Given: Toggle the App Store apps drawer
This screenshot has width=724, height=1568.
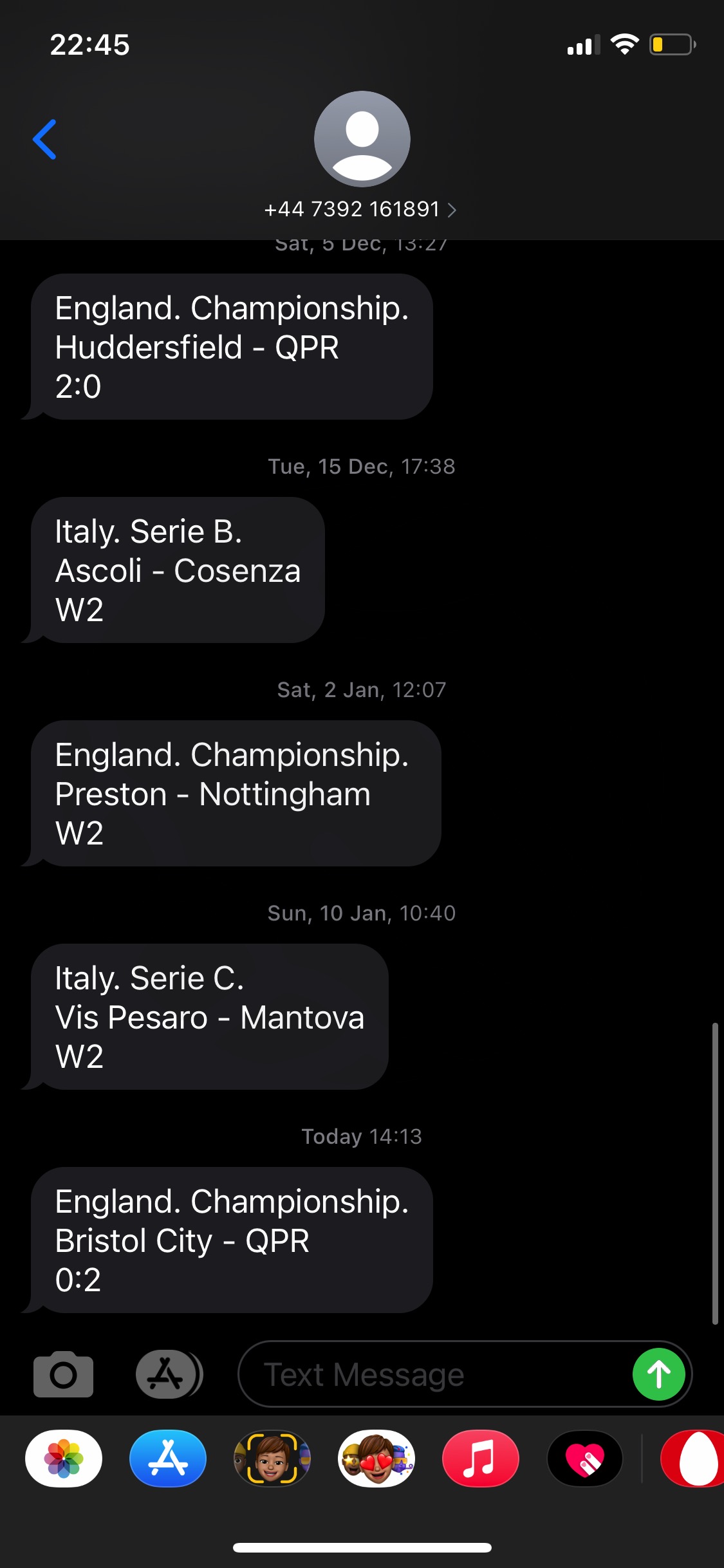Looking at the screenshot, I should (x=169, y=1374).
